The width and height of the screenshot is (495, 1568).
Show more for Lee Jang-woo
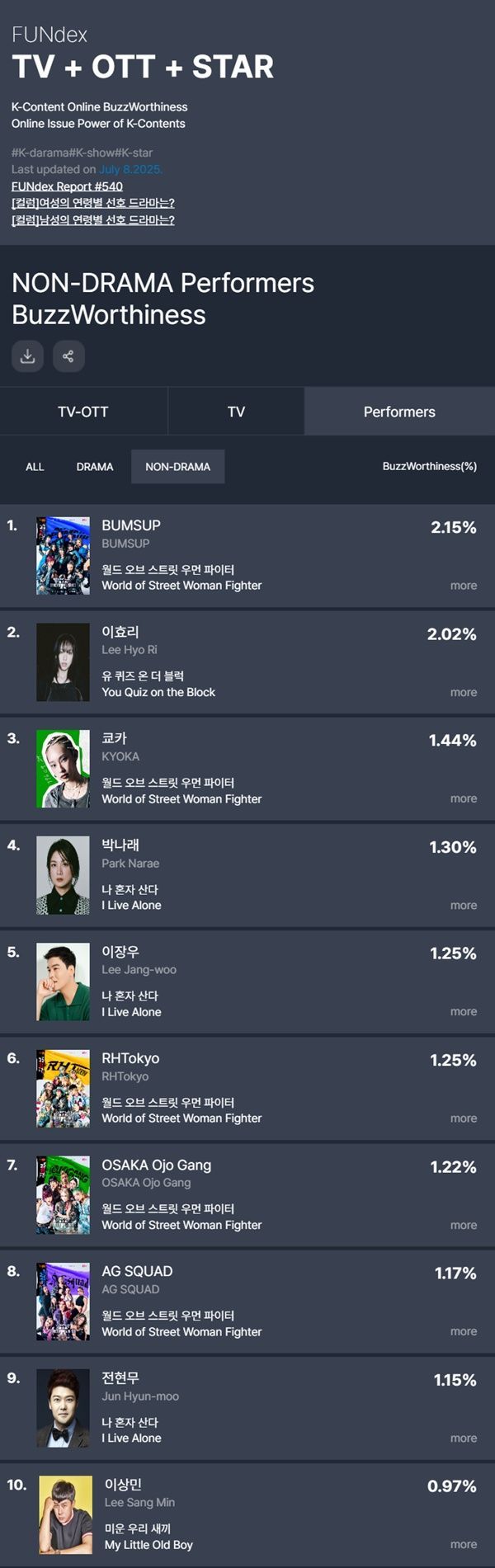point(463,1011)
